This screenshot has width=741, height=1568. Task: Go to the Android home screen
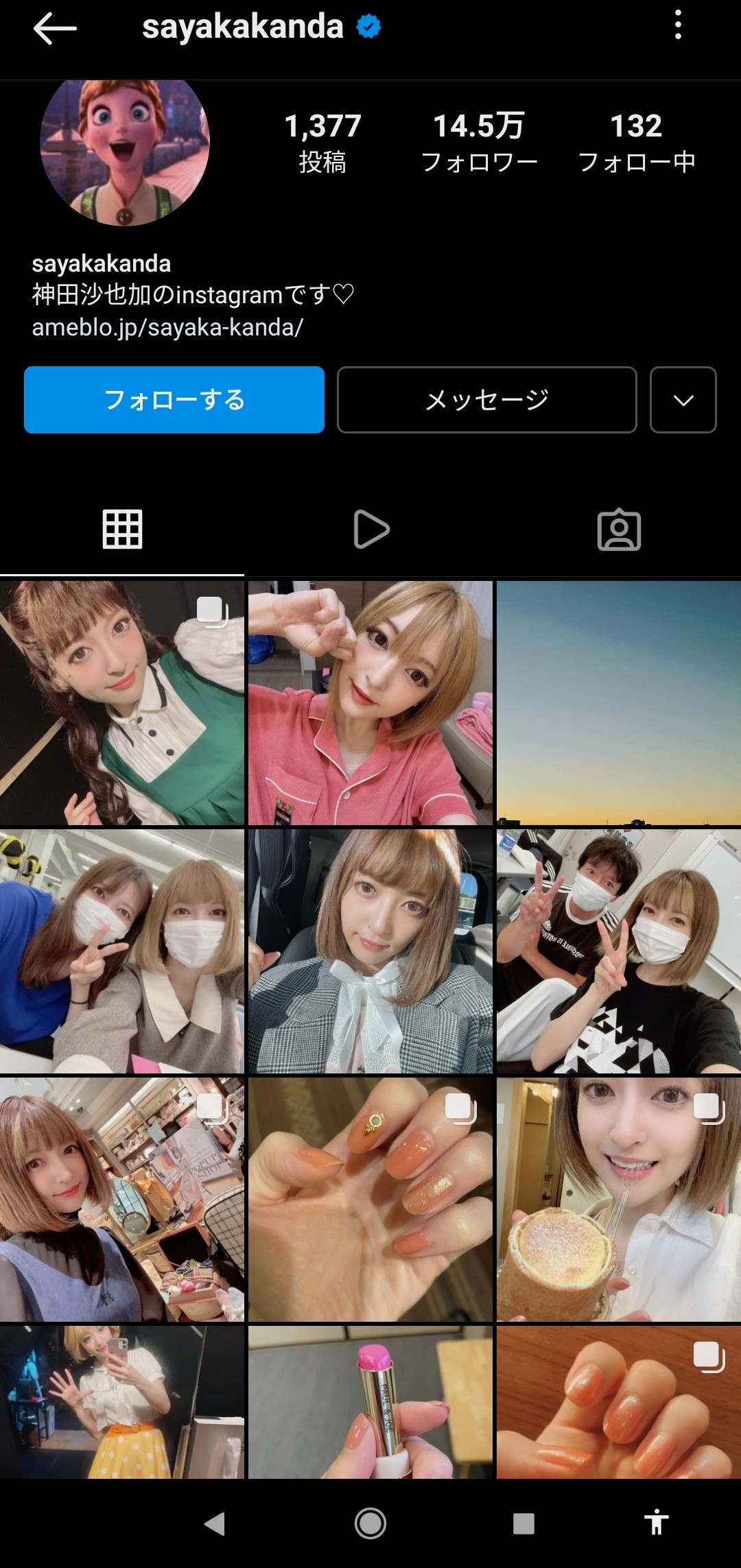click(370, 1523)
